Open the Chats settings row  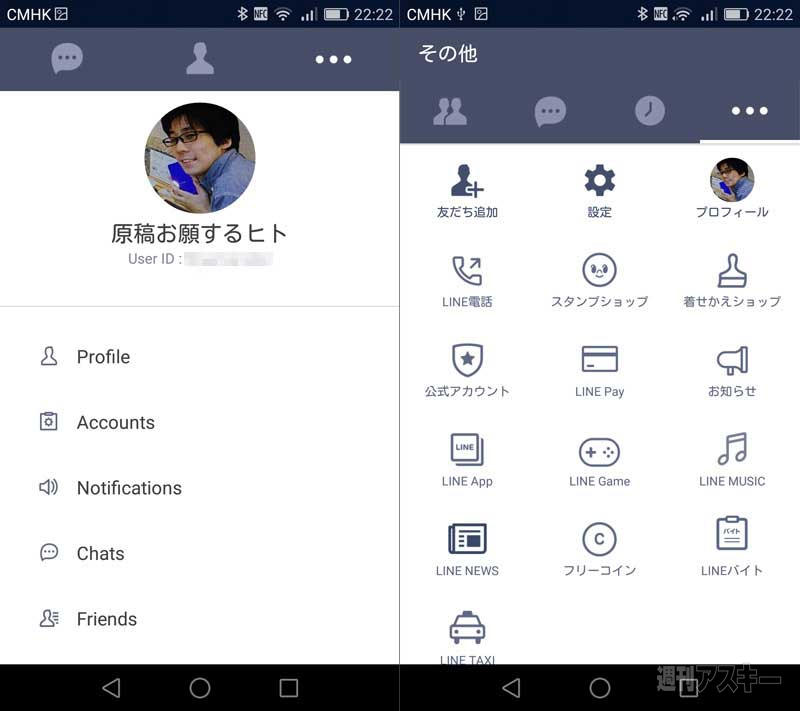[x=100, y=553]
